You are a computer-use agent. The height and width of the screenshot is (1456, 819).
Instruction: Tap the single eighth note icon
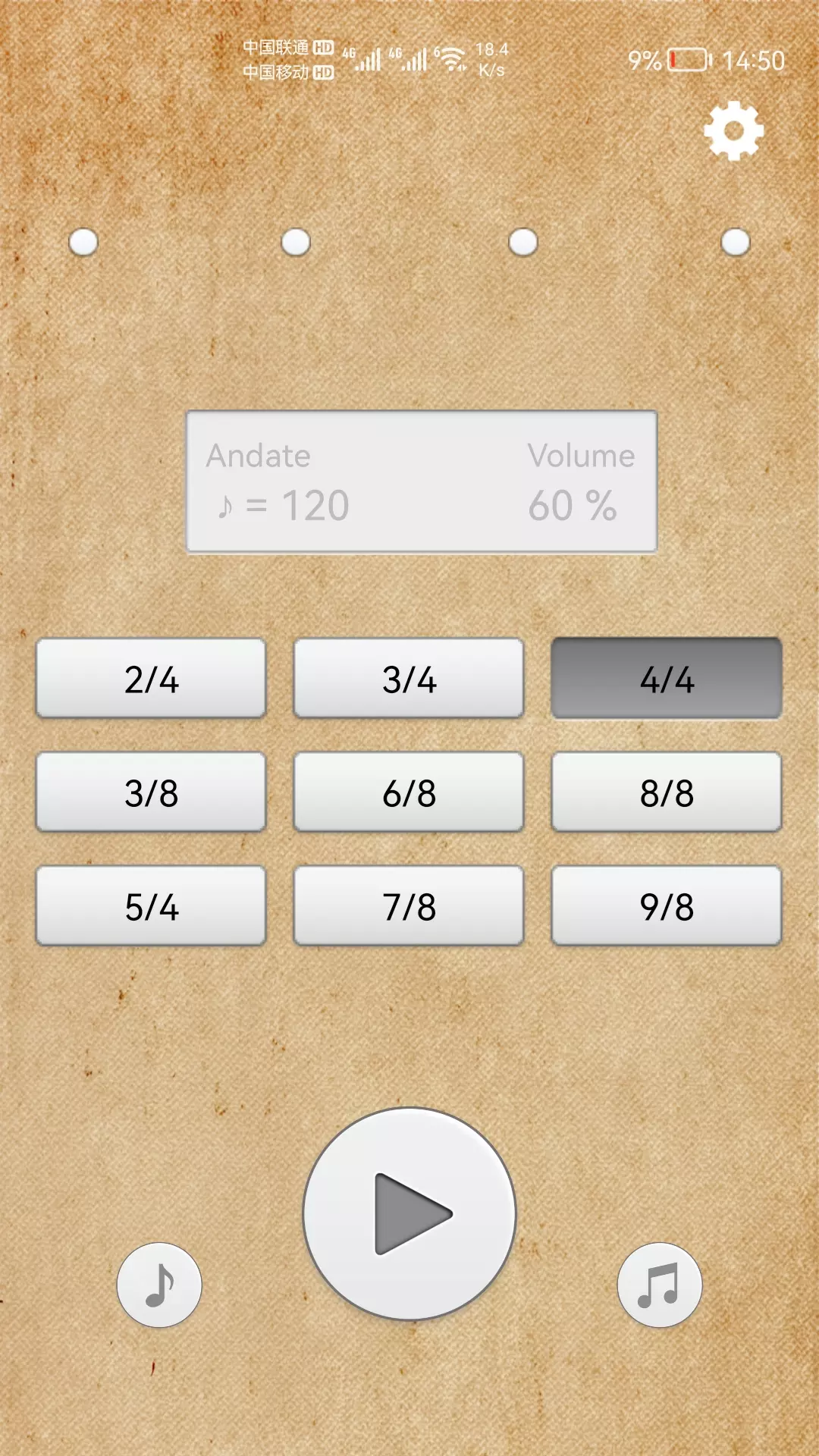(x=159, y=1285)
